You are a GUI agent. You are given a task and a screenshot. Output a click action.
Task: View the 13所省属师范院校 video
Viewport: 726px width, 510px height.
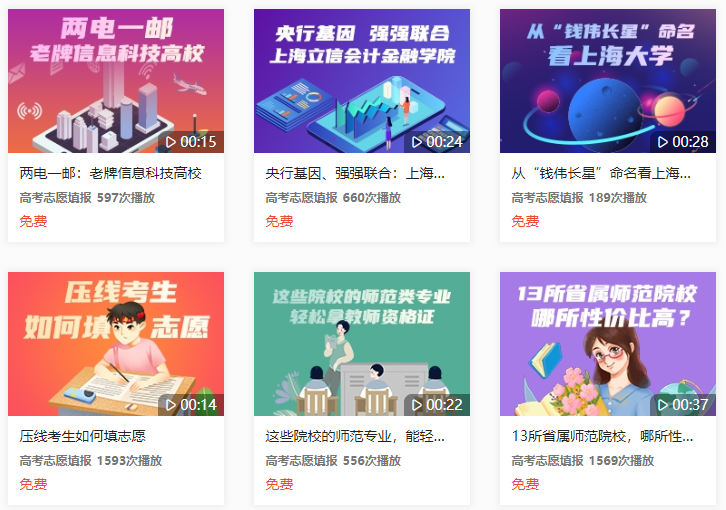coord(608,344)
